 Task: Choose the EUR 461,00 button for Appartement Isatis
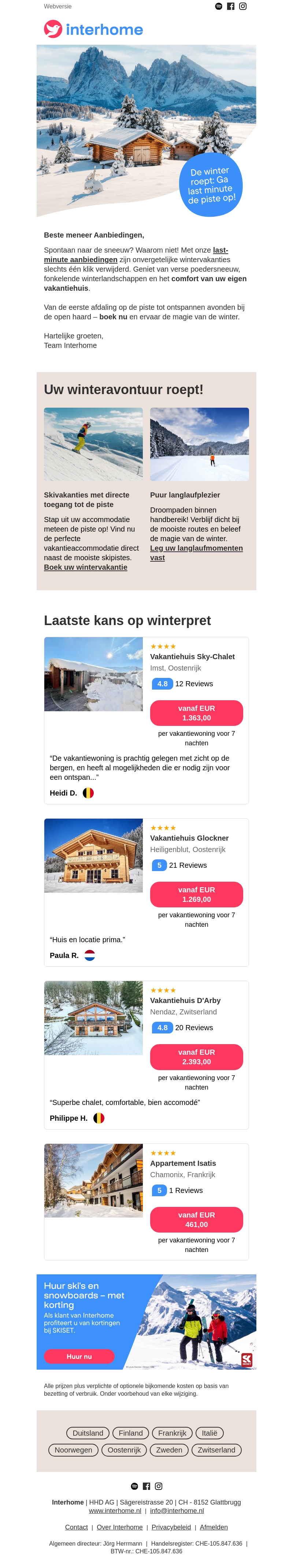click(196, 1219)
